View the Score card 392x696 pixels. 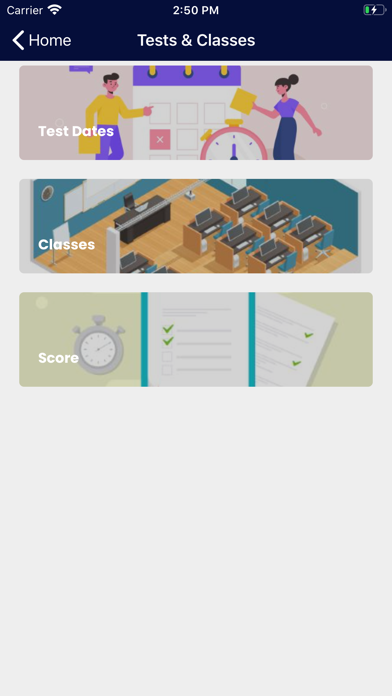(196, 339)
